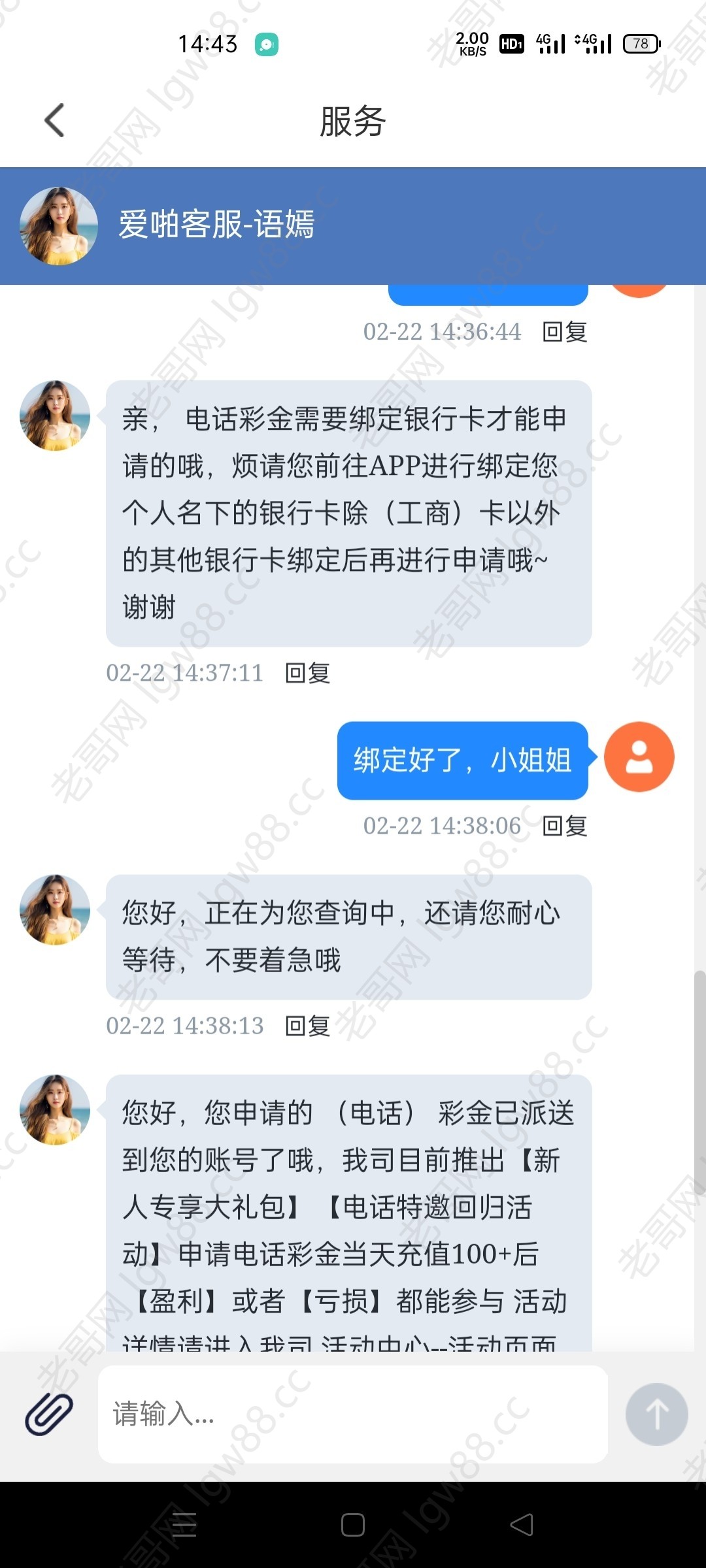The image size is (706, 1568).
Task: Tap 回复 beside the 02-22 14:36:44 timestamp
Action: click(565, 332)
